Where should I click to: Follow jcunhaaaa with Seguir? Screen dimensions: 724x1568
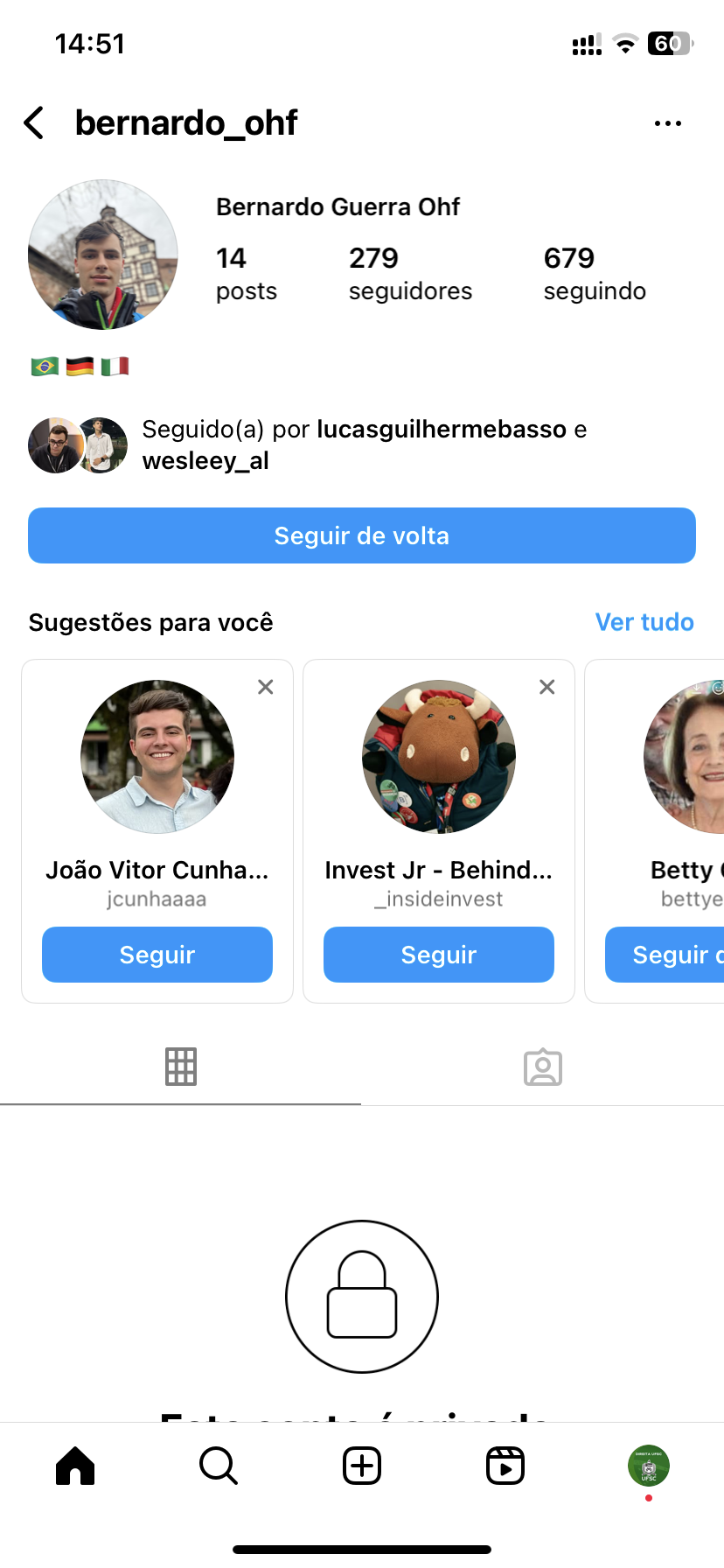(157, 955)
